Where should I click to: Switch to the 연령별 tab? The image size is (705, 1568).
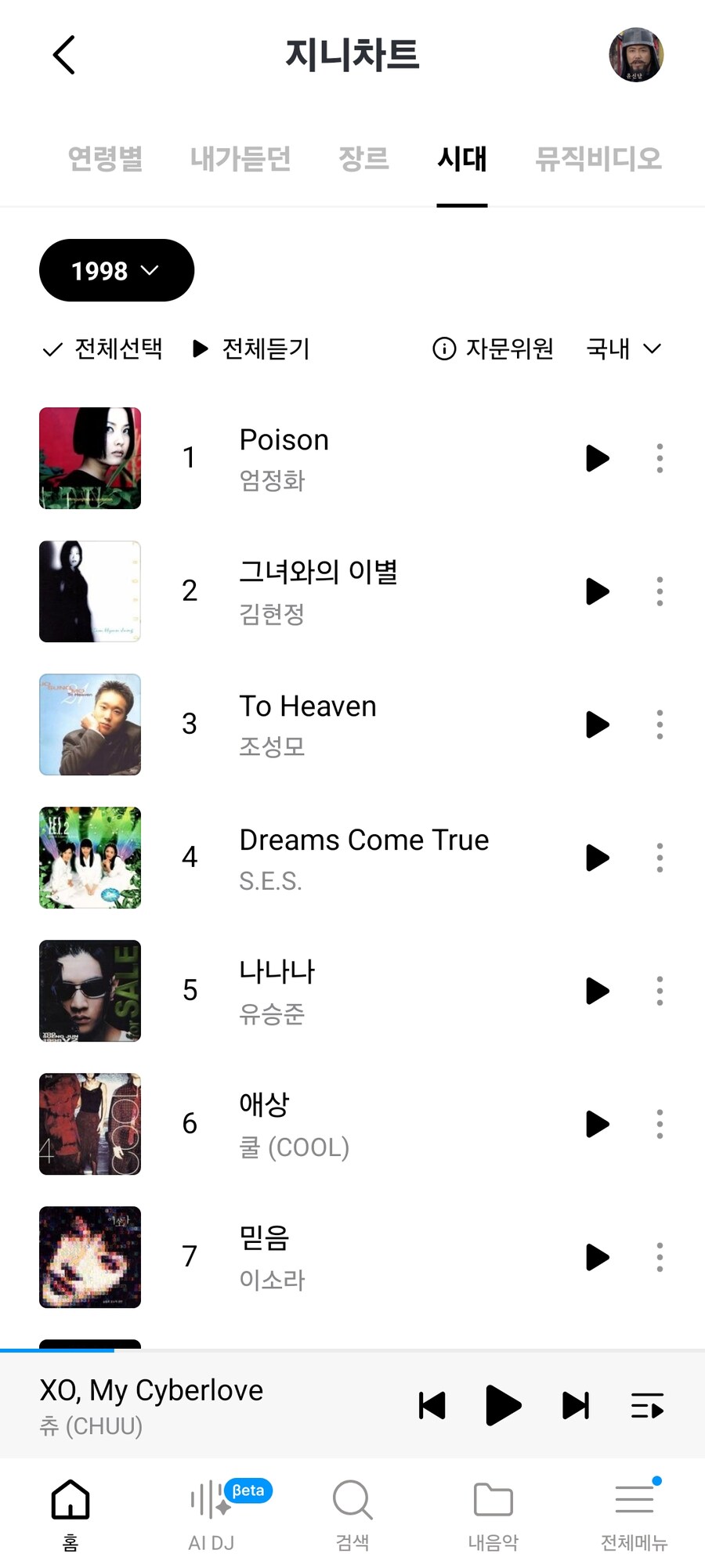point(105,159)
